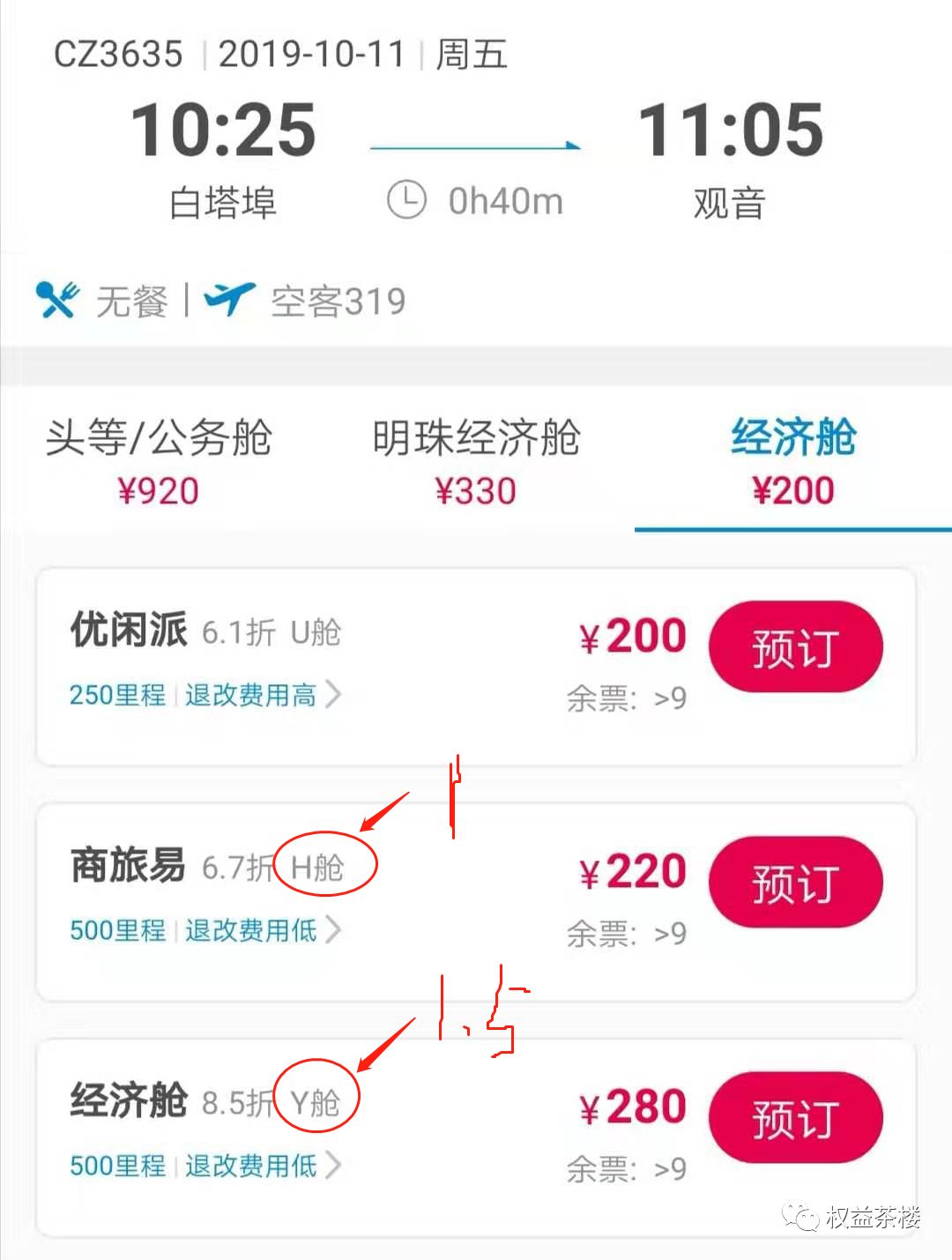This screenshot has width=952, height=1260.
Task: View 优闲派 refund and change rules
Action: point(261,695)
